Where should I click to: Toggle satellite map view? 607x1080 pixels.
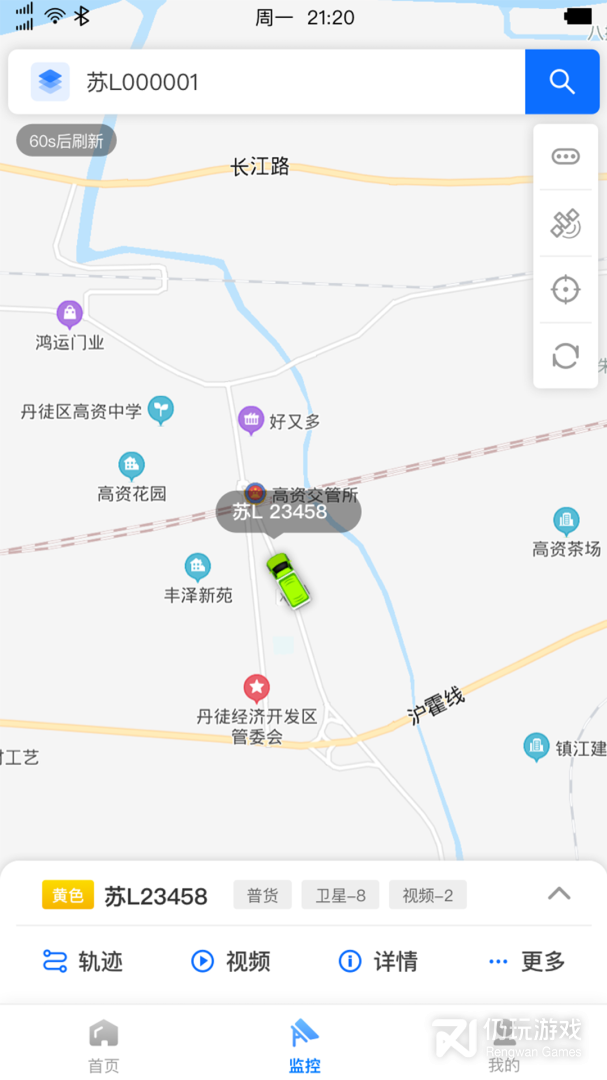565,223
